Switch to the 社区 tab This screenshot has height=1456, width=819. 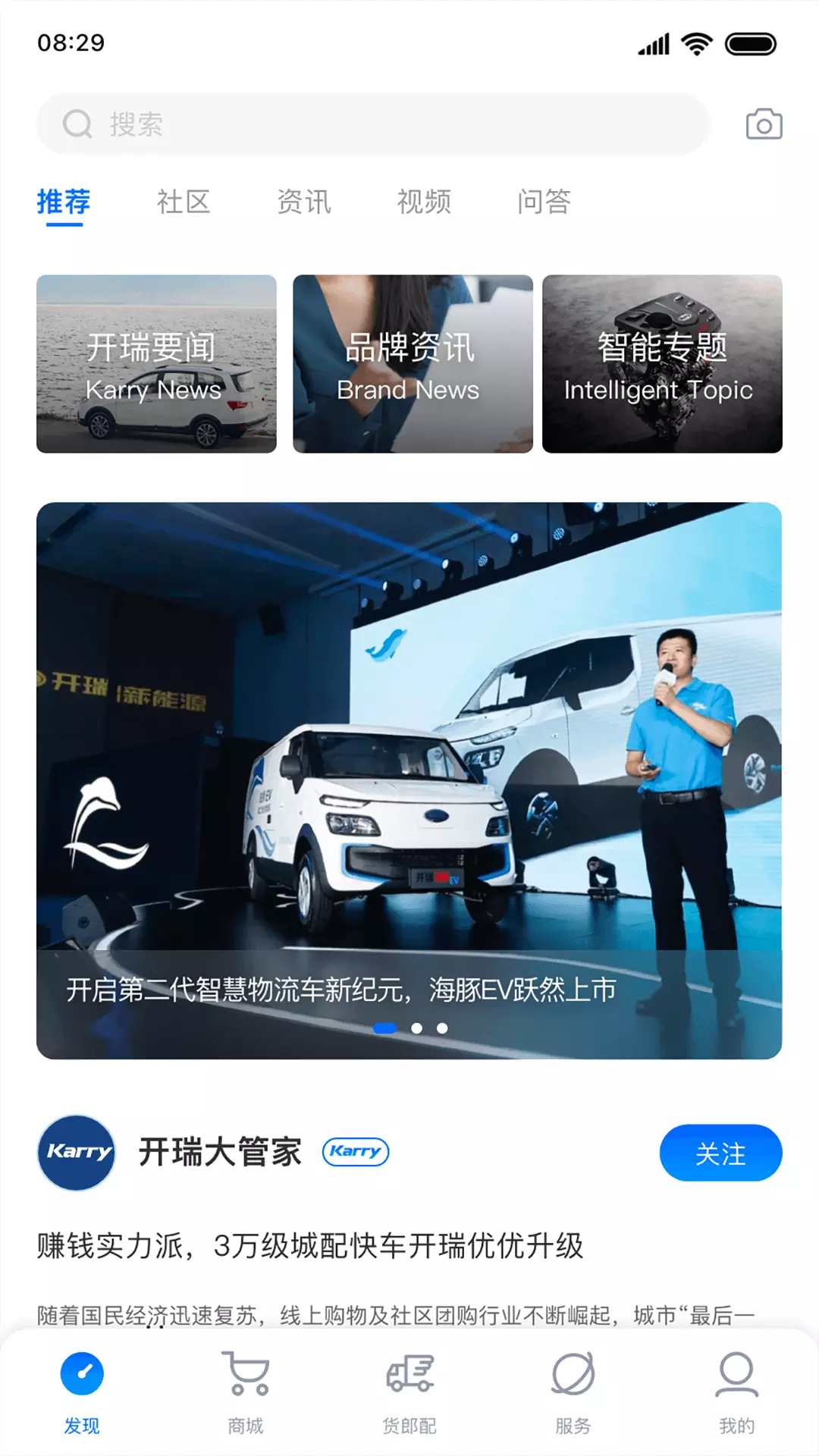[x=184, y=202]
